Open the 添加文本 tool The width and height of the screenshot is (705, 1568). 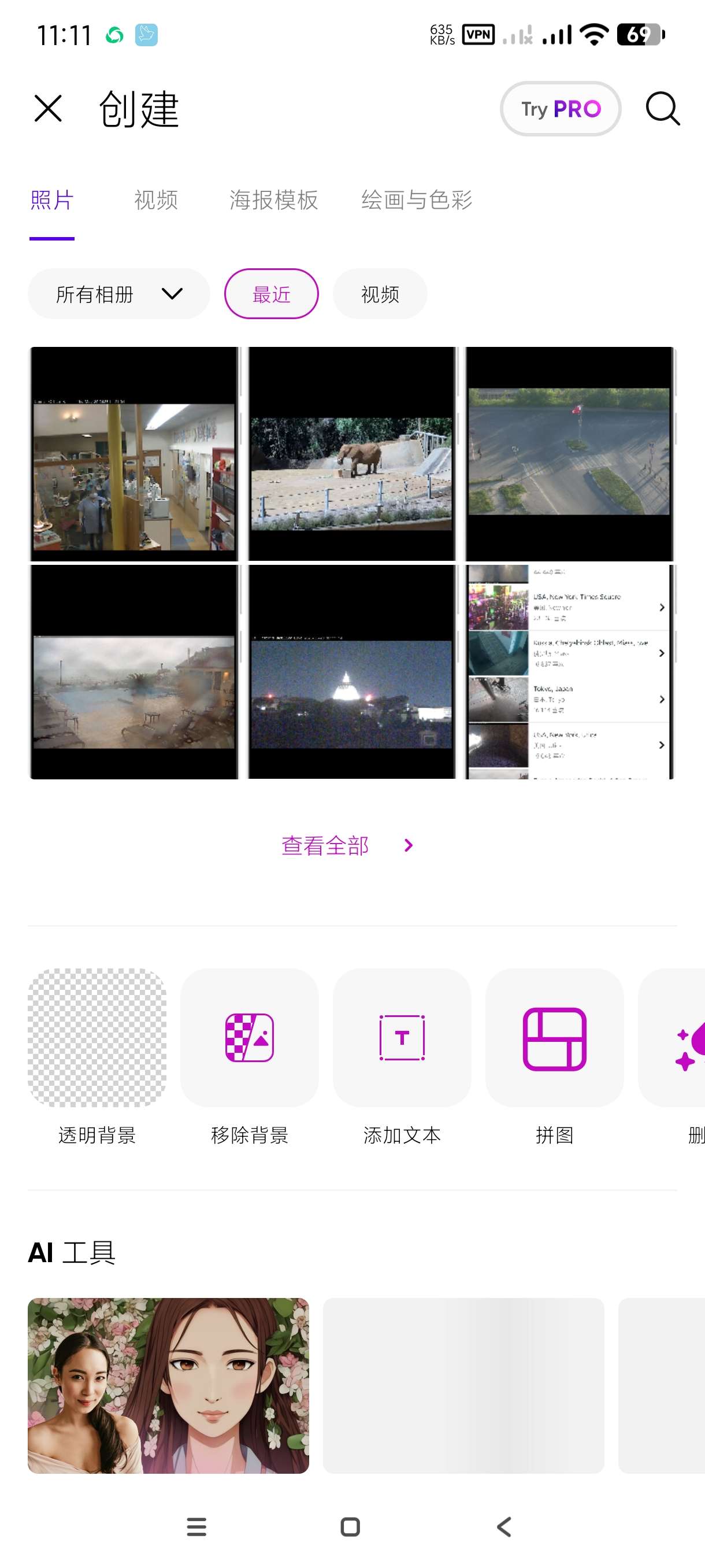402,1038
